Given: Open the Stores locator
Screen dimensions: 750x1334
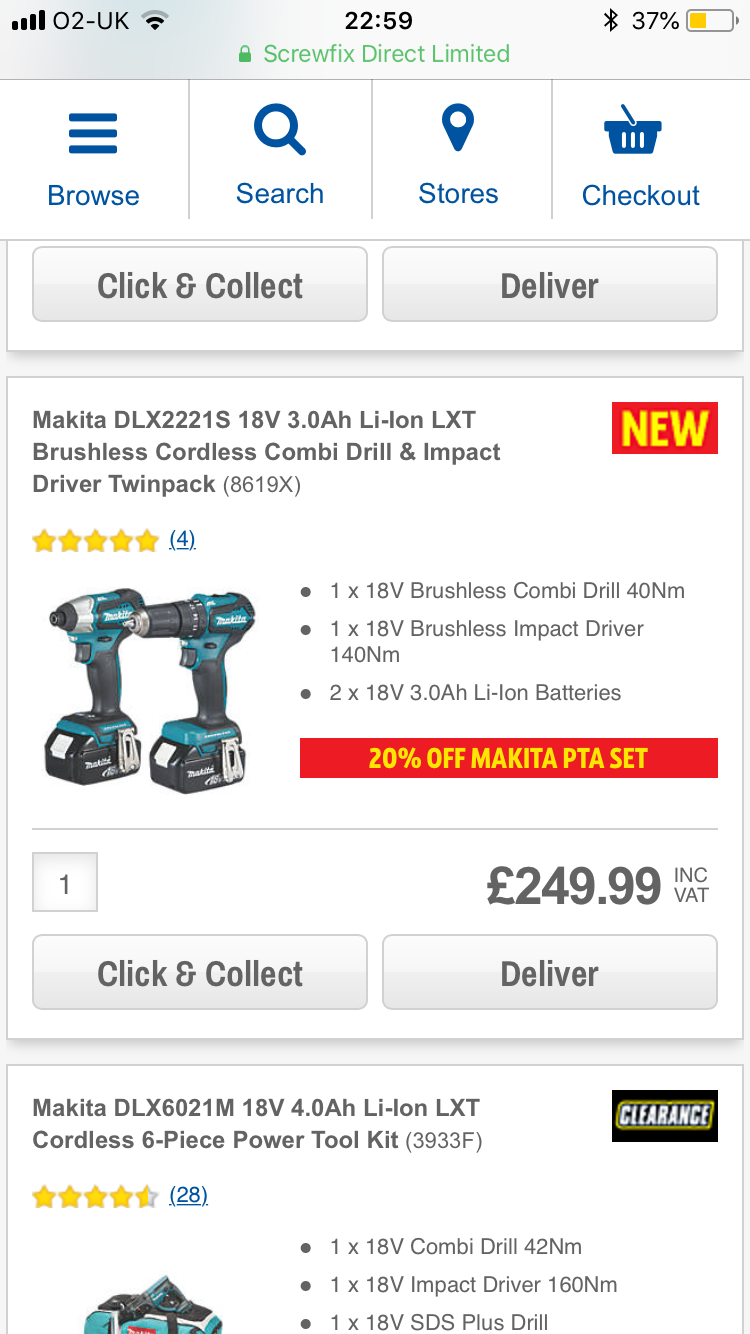Looking at the screenshot, I should click(x=458, y=158).
